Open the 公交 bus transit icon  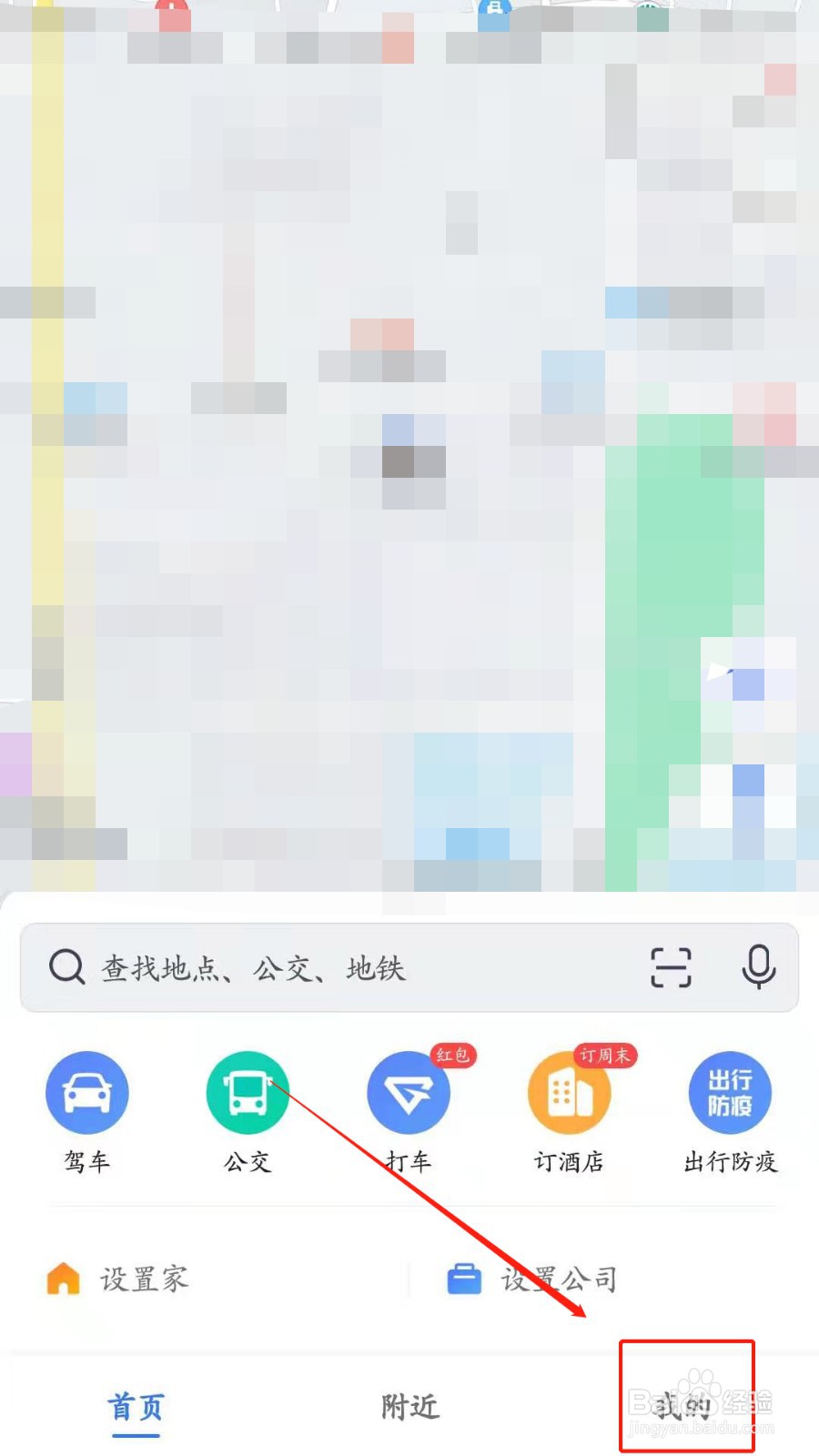pyautogui.click(x=248, y=1092)
